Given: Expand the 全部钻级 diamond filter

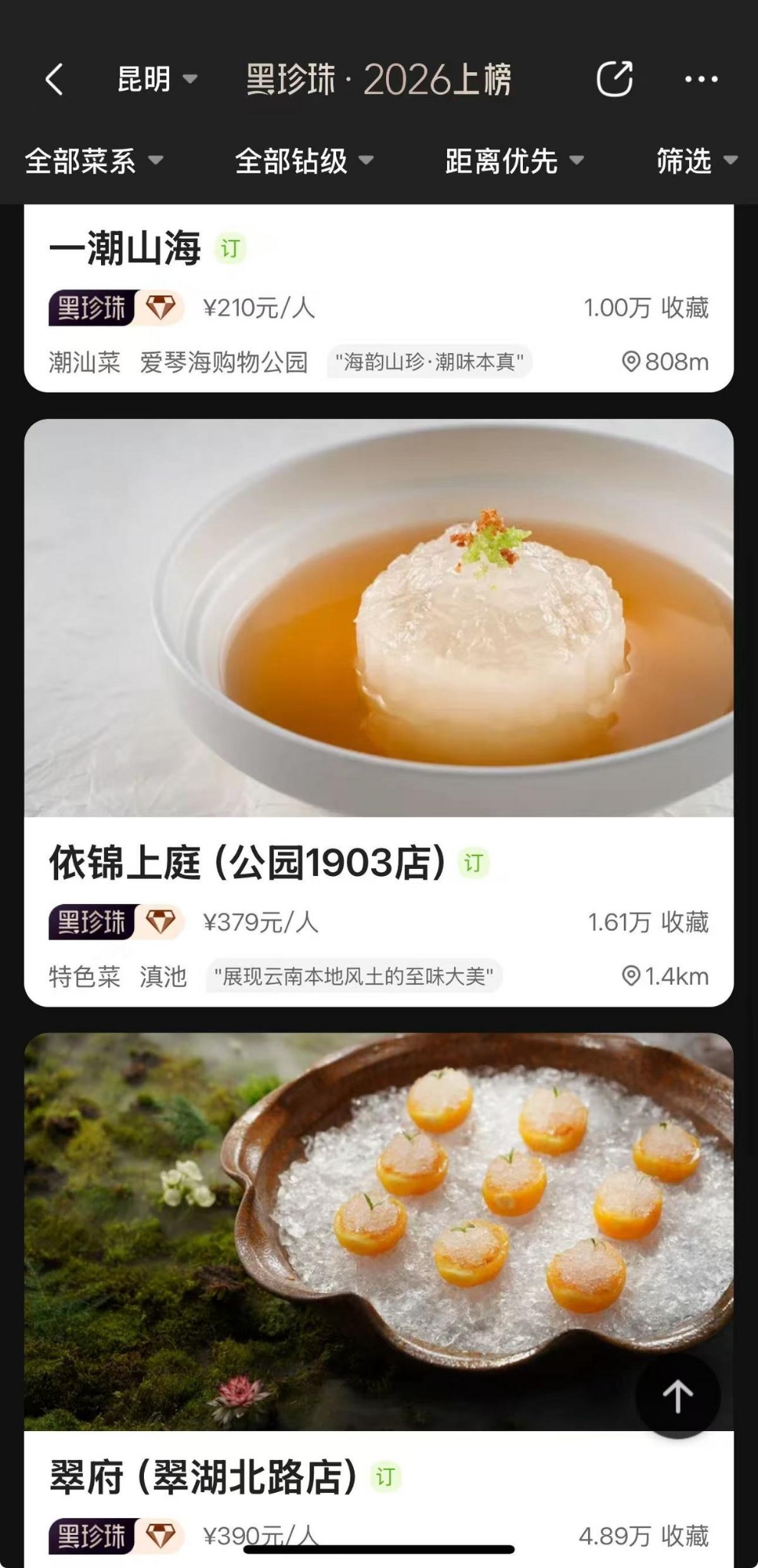Looking at the screenshot, I should [x=304, y=161].
